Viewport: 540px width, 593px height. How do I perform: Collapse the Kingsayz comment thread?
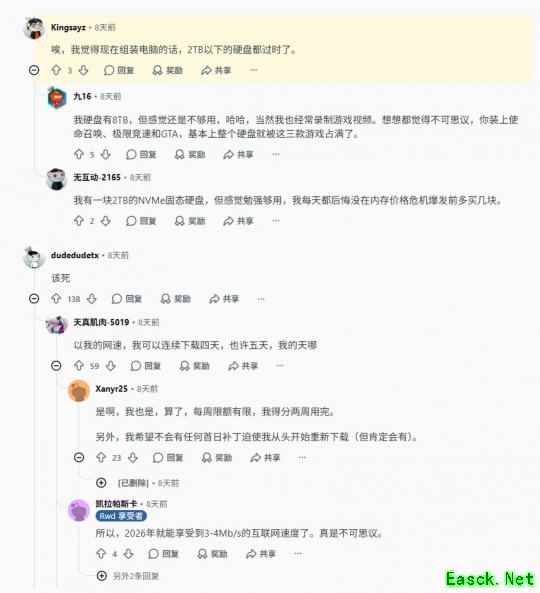pyautogui.click(x=34, y=70)
